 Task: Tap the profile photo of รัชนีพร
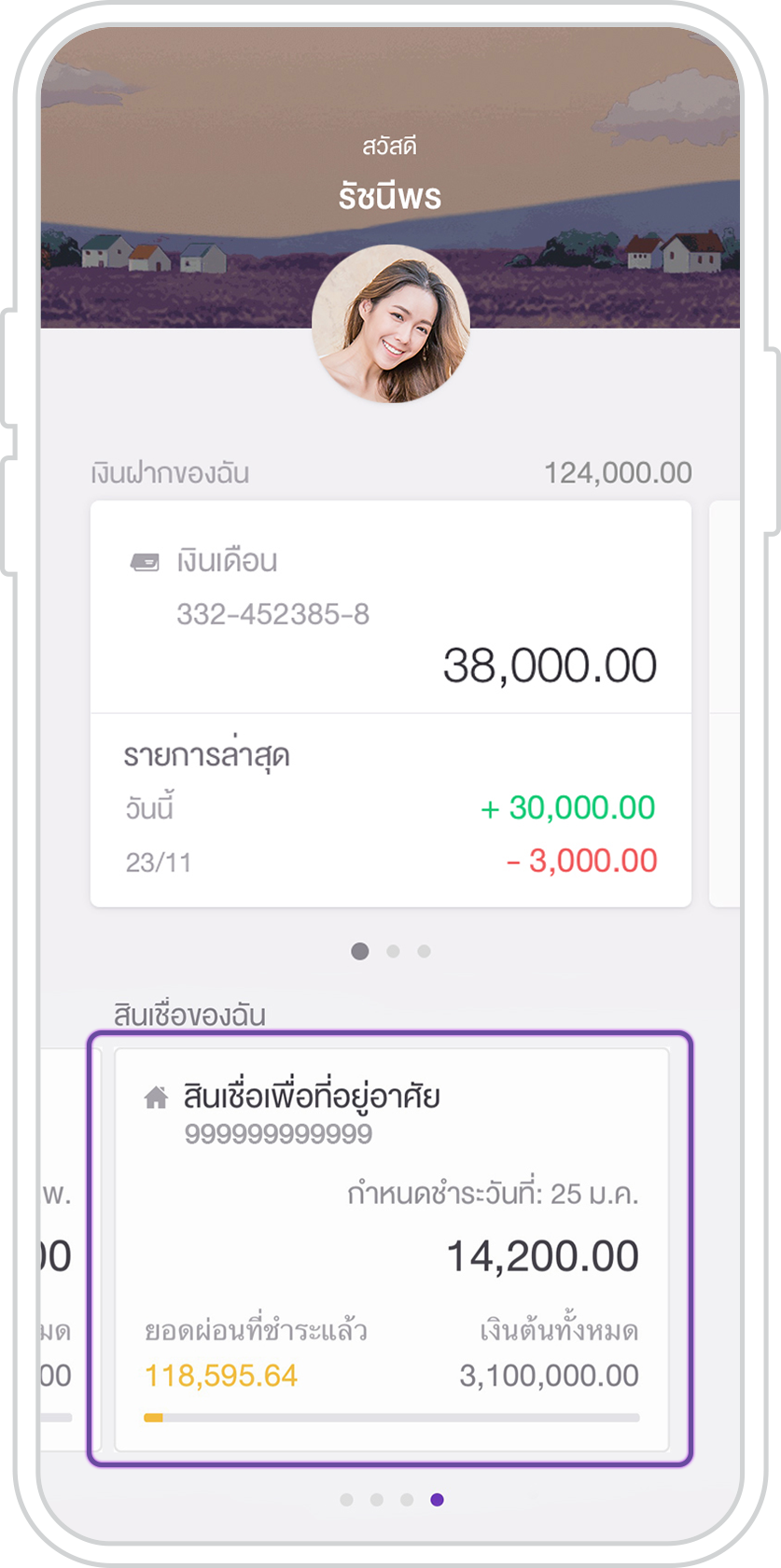tap(390, 324)
